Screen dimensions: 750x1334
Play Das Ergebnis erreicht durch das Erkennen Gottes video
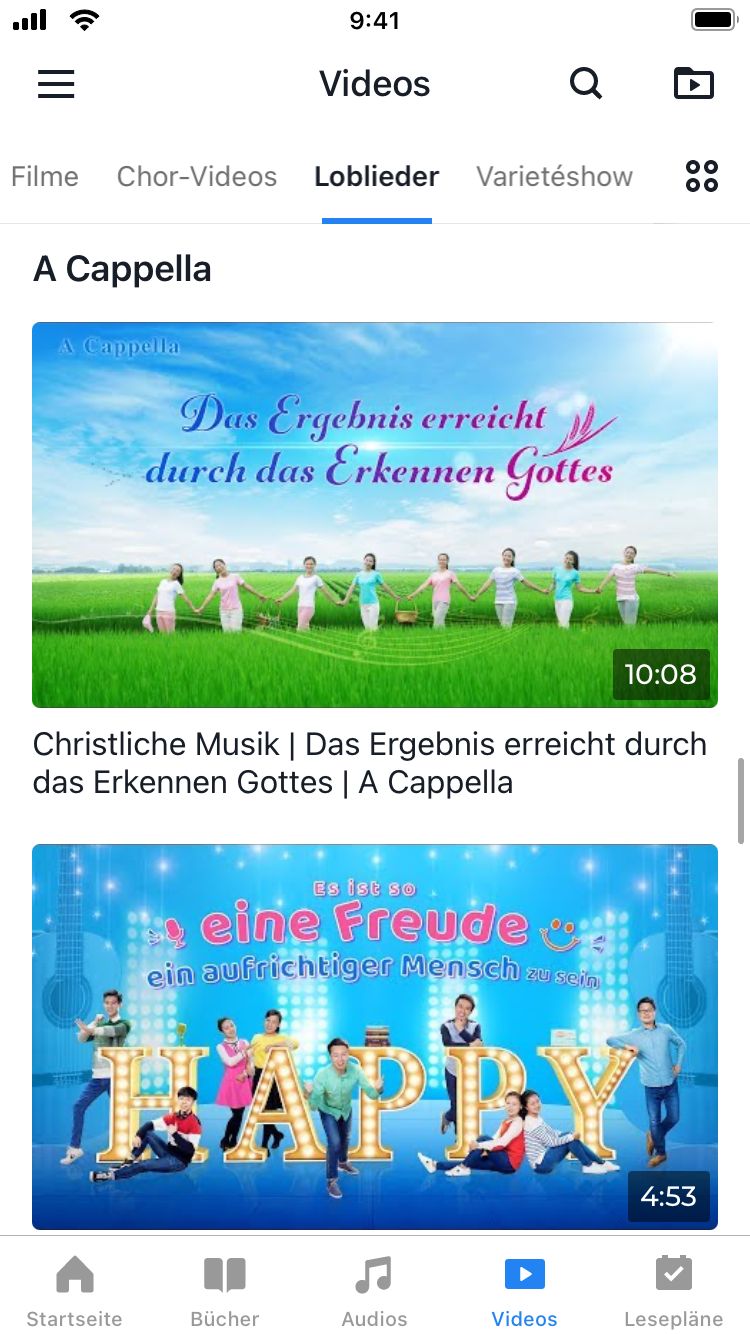pyautogui.click(x=375, y=515)
